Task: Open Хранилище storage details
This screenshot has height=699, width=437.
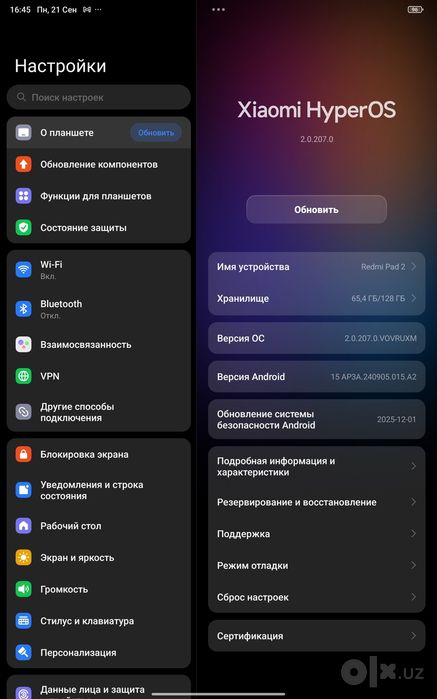Action: click(x=317, y=299)
